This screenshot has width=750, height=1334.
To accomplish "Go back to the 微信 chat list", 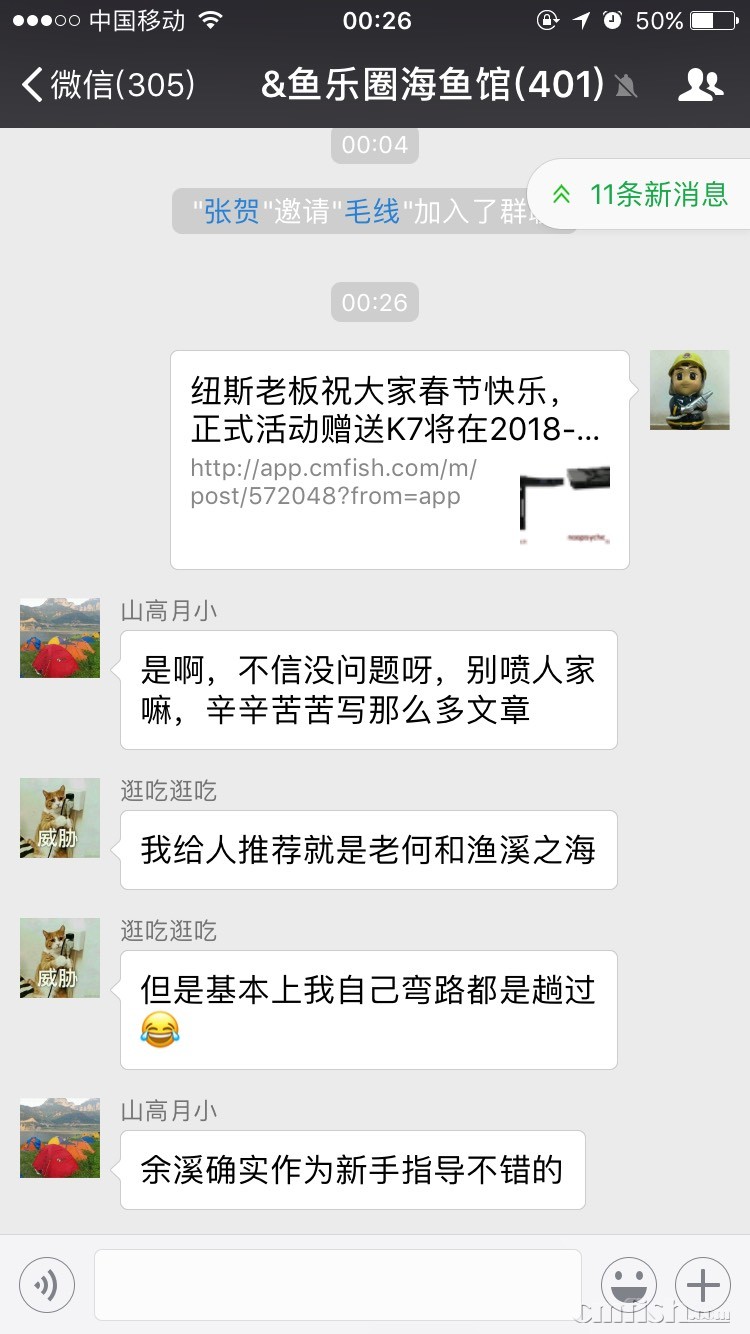I will coord(108,85).
